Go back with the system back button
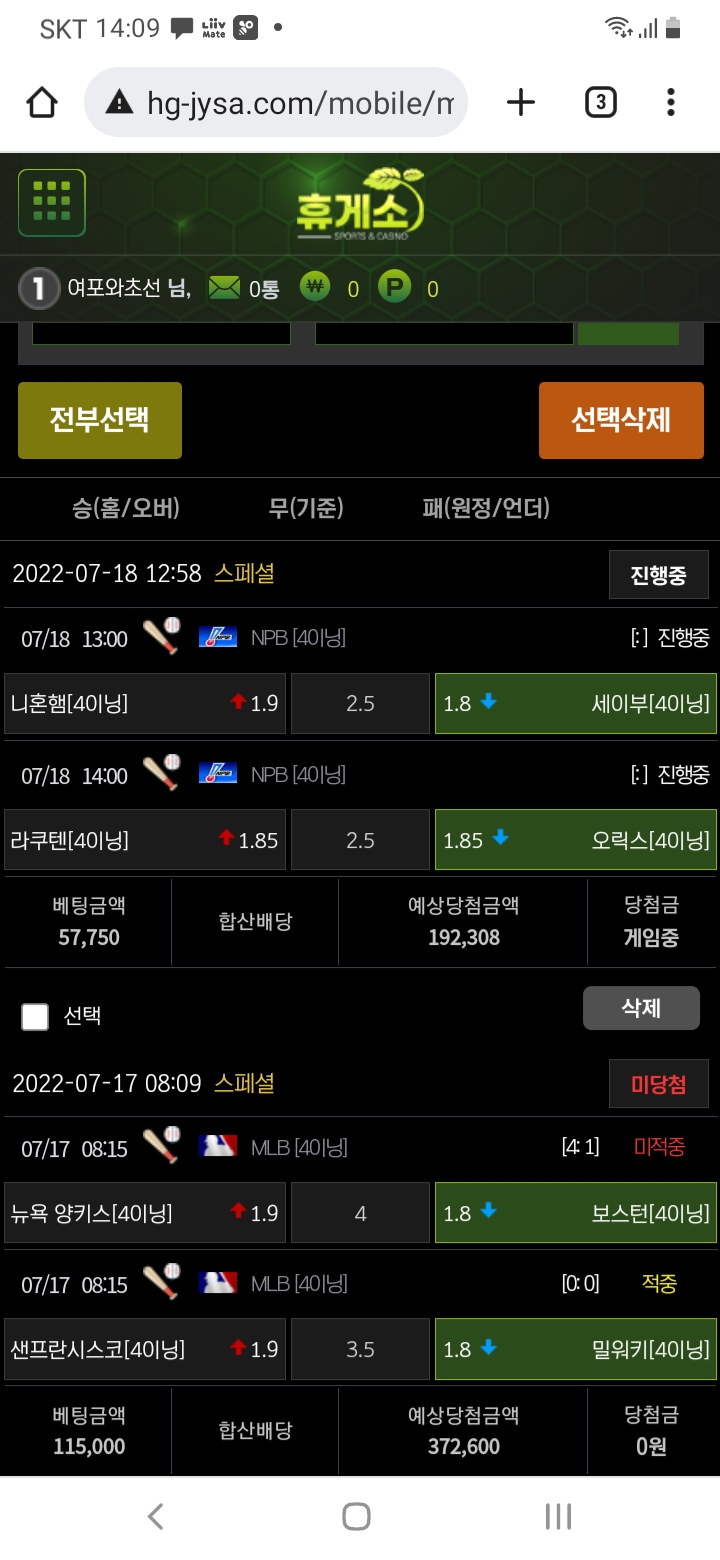The image size is (720, 1560). coord(156,1516)
